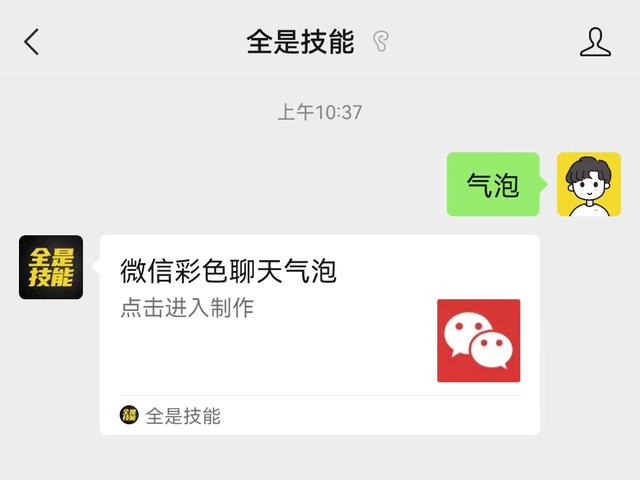Tap the green 气泡 message bubble
Screen dimensions: 640x480
click(x=493, y=184)
